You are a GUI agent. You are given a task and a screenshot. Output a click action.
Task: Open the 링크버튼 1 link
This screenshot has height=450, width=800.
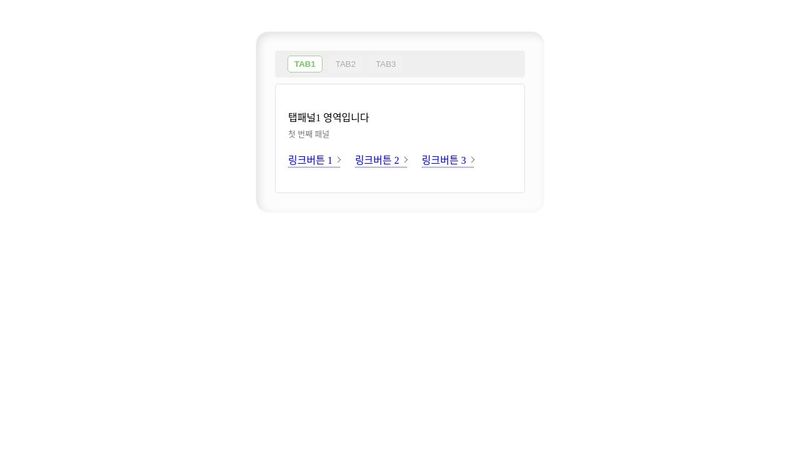314,160
